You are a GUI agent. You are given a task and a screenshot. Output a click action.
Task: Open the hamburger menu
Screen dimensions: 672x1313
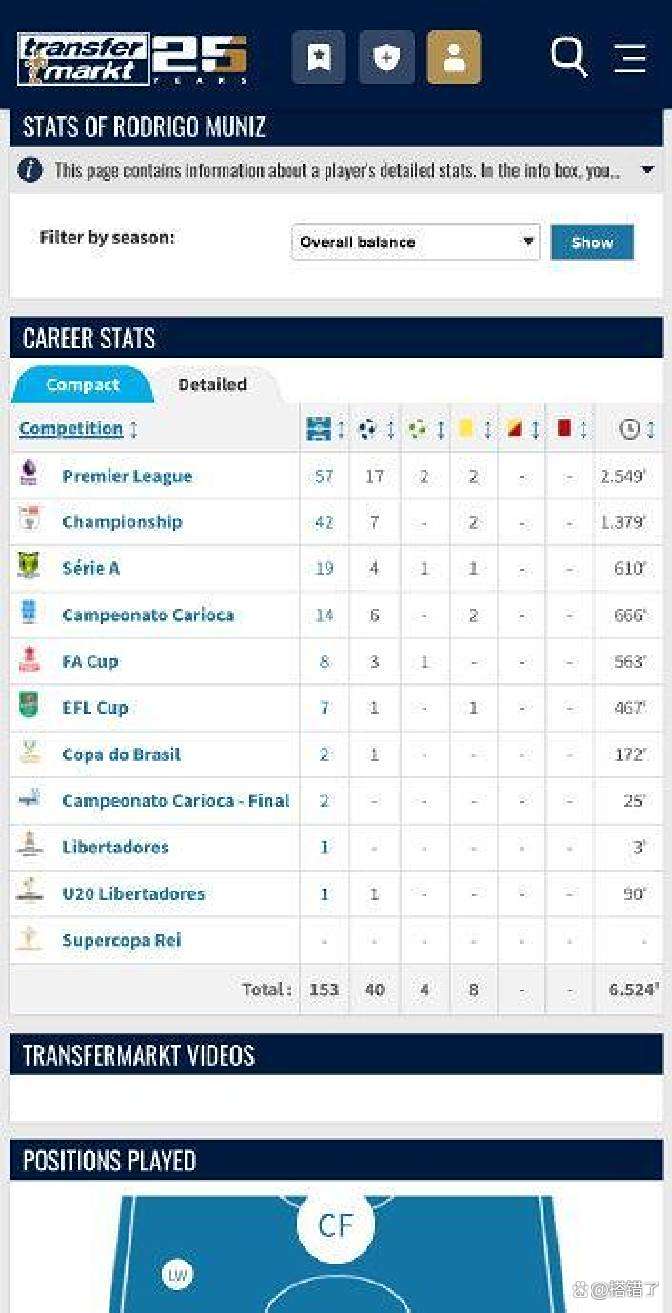630,58
